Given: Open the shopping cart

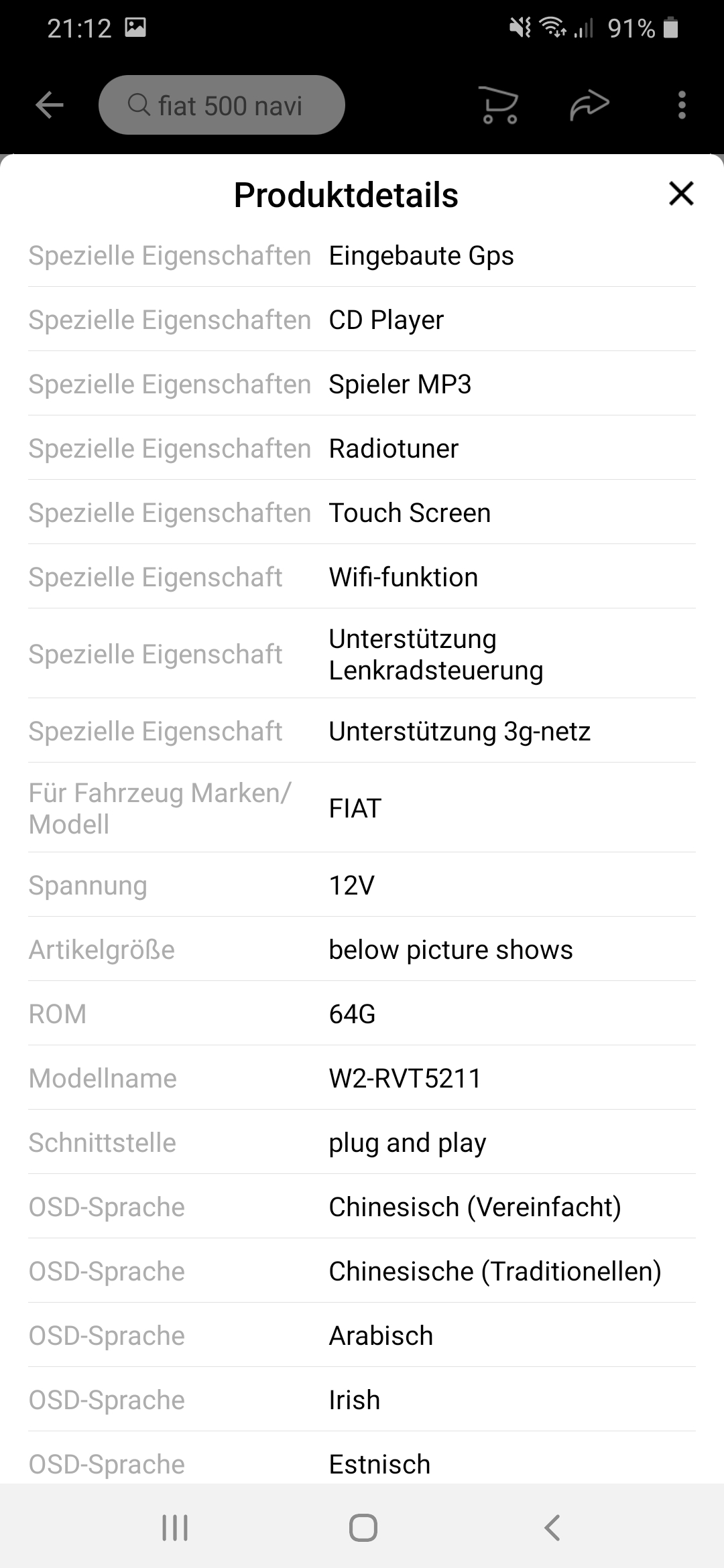Looking at the screenshot, I should 500,105.
